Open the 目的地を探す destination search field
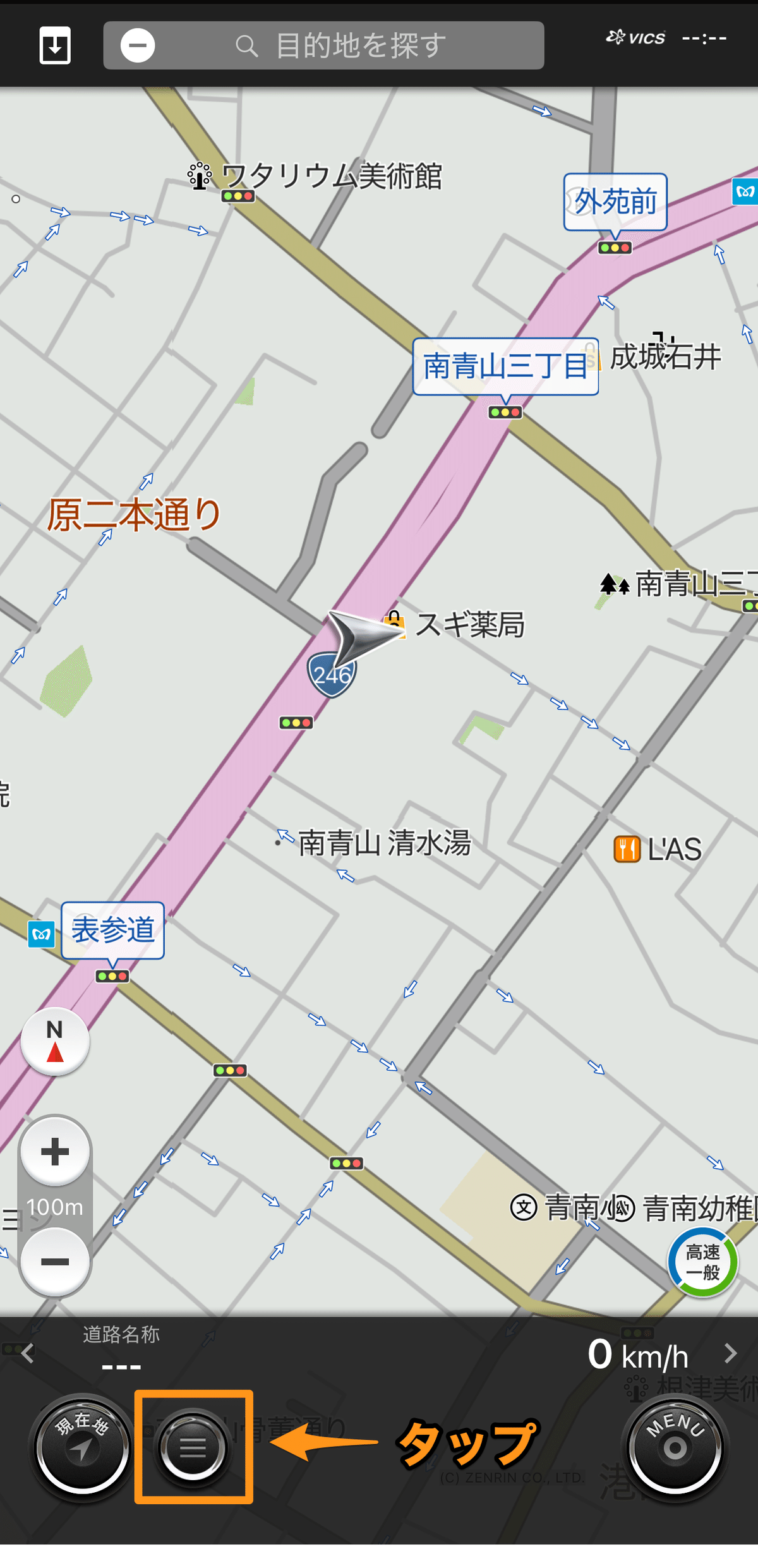 (x=360, y=45)
